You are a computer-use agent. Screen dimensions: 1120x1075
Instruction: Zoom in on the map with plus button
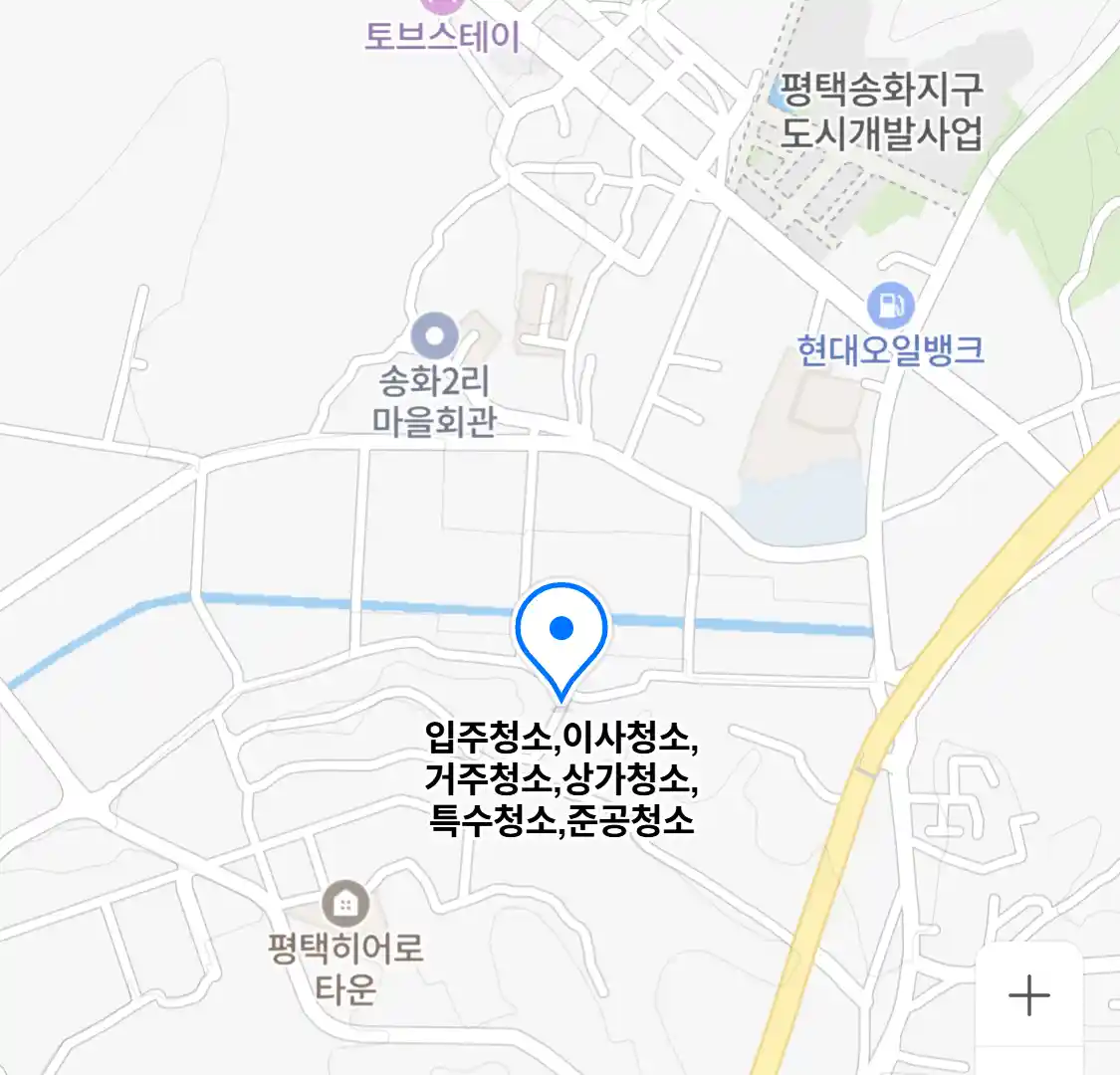click(1028, 994)
